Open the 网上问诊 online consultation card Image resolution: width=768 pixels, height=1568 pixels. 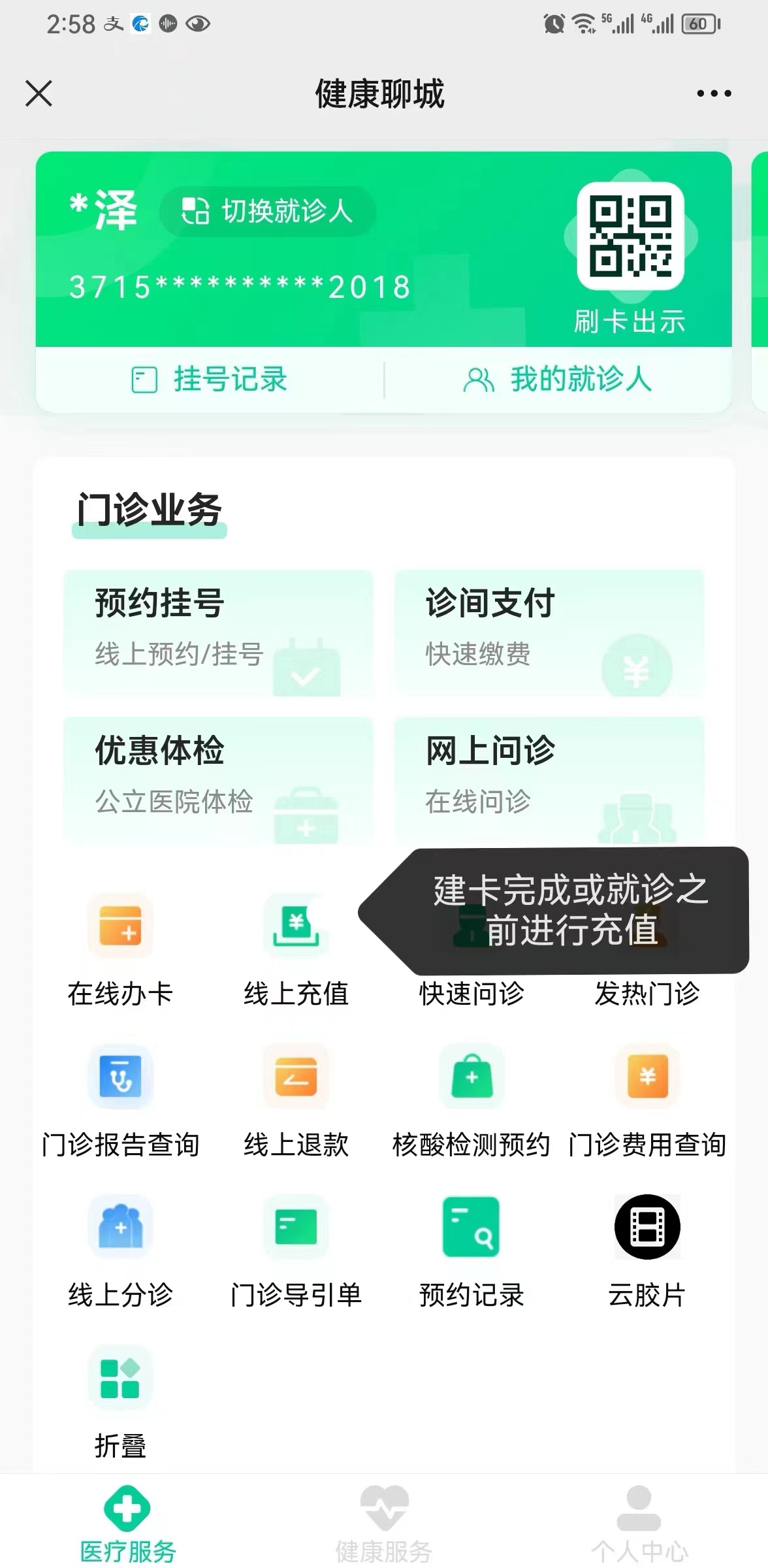click(549, 779)
